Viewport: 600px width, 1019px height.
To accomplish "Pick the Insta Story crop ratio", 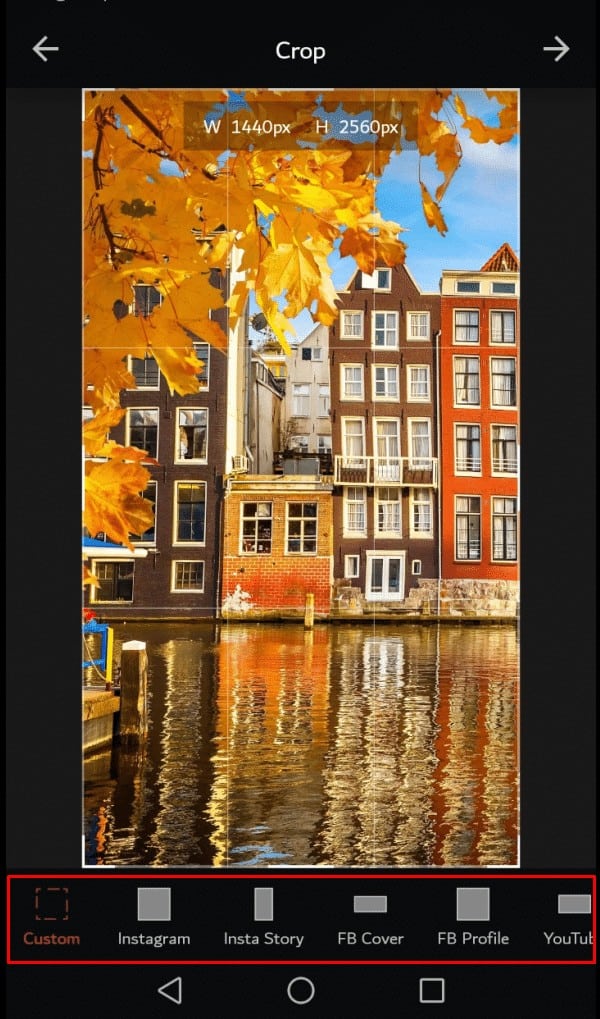I will pos(263,916).
